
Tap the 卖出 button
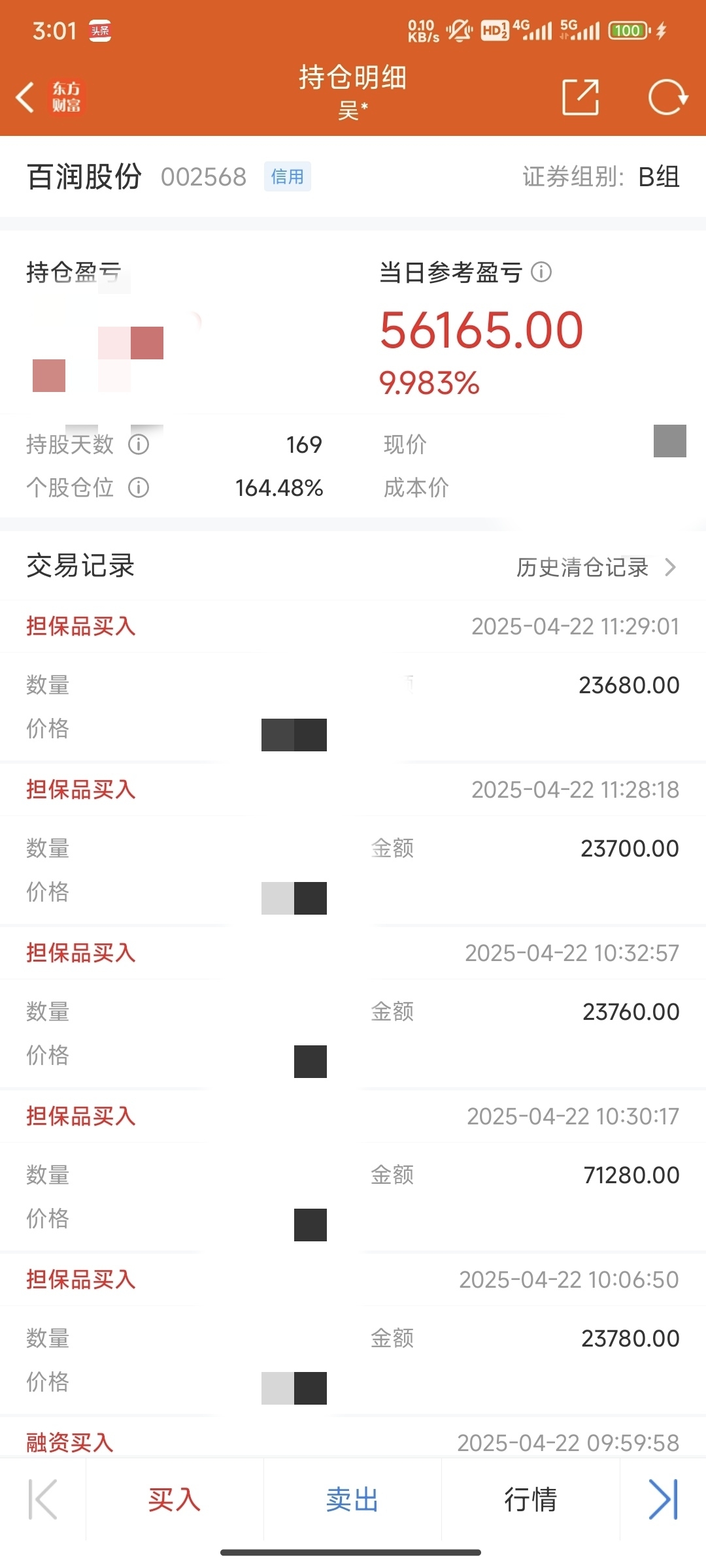[x=352, y=1499]
